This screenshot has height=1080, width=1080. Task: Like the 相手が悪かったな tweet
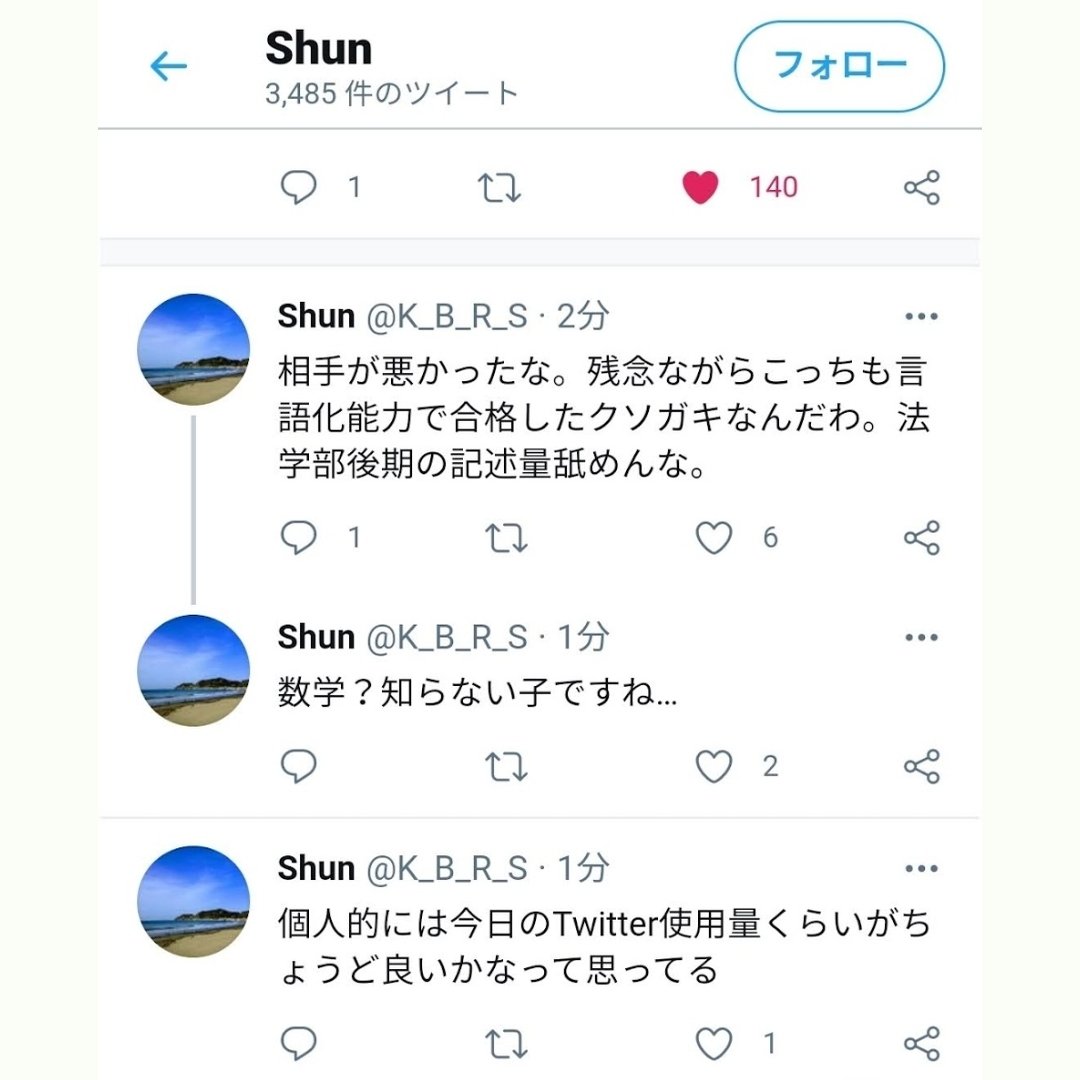(714, 537)
